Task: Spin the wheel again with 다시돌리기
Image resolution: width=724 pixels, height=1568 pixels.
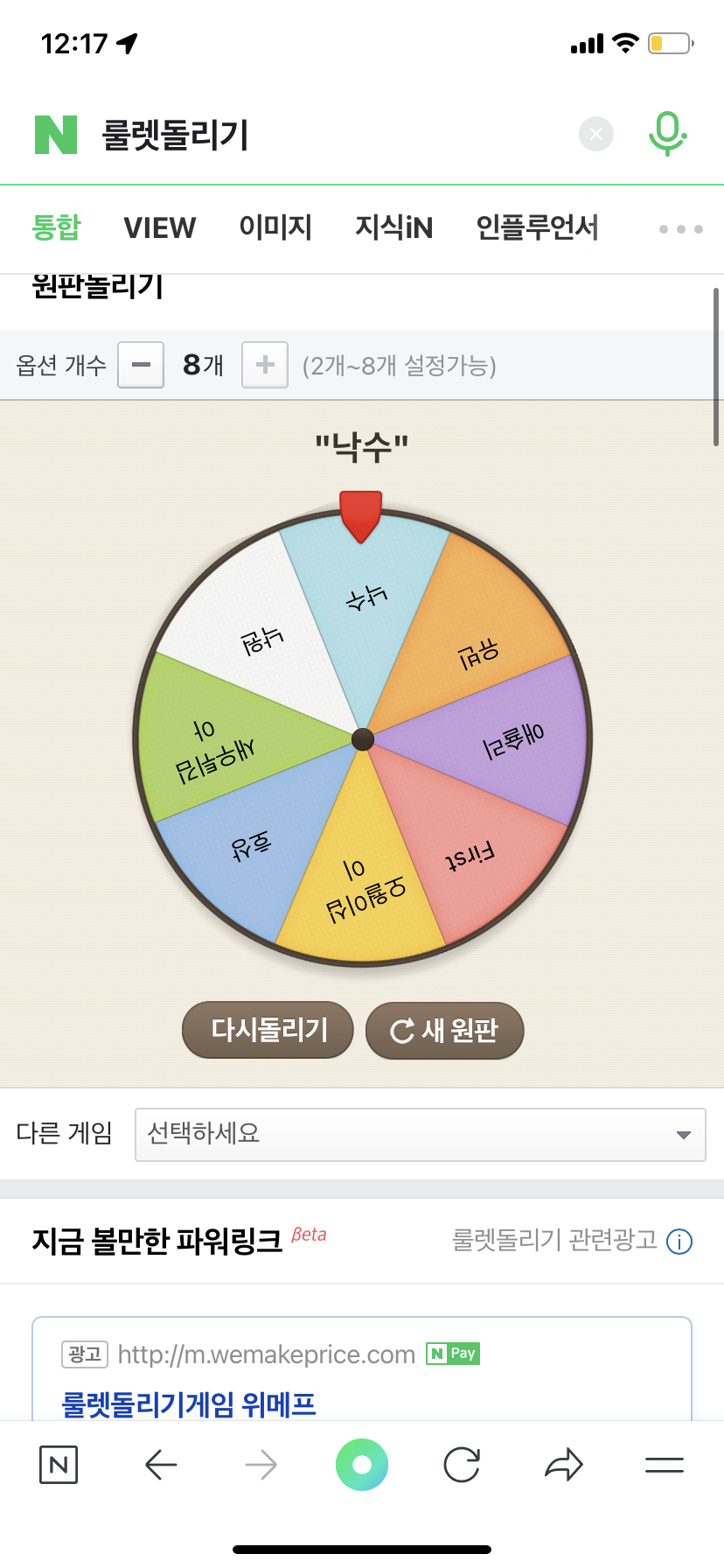Action: click(x=268, y=1030)
